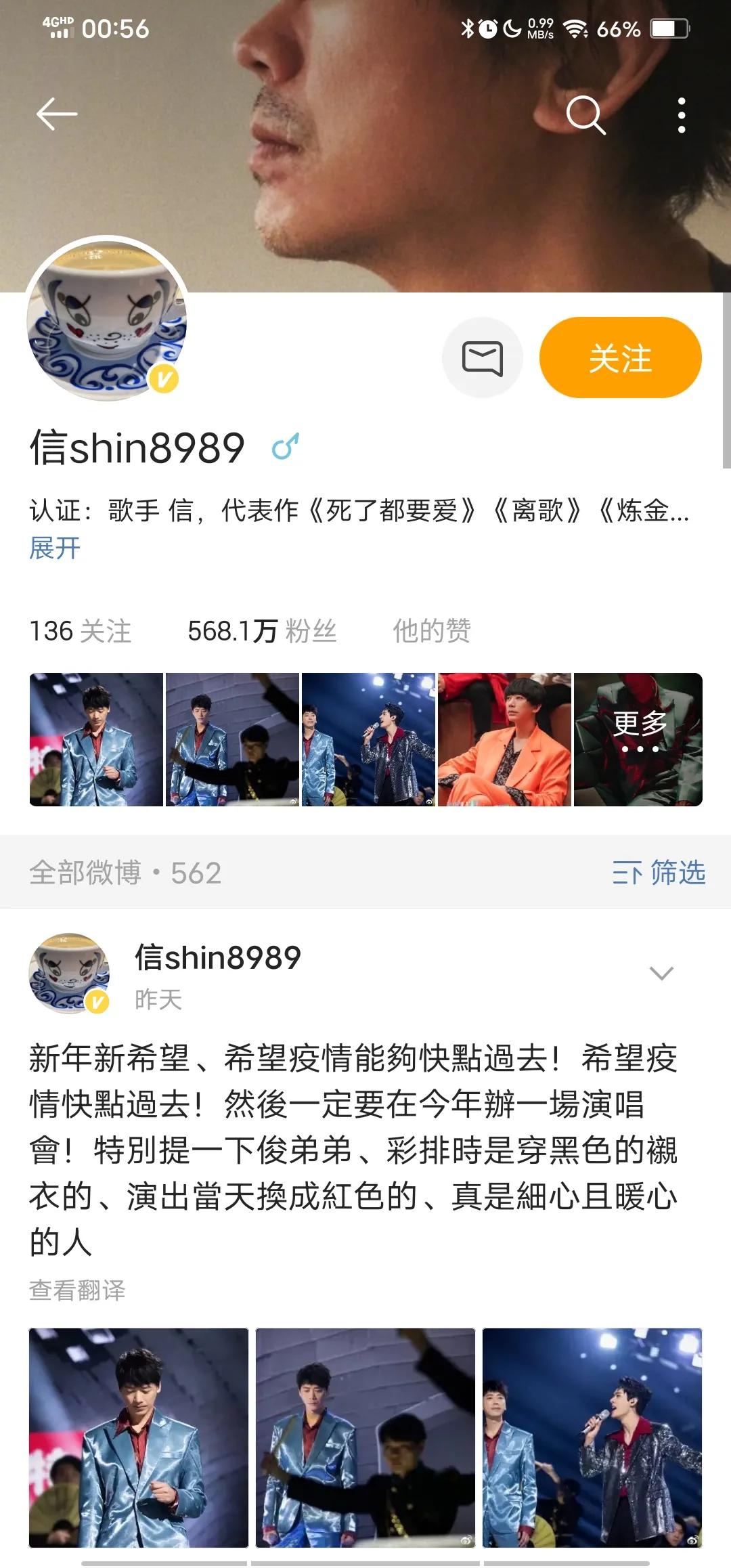731x1568 pixels.
Task: Open the first photo in the post
Action: [x=139, y=1437]
